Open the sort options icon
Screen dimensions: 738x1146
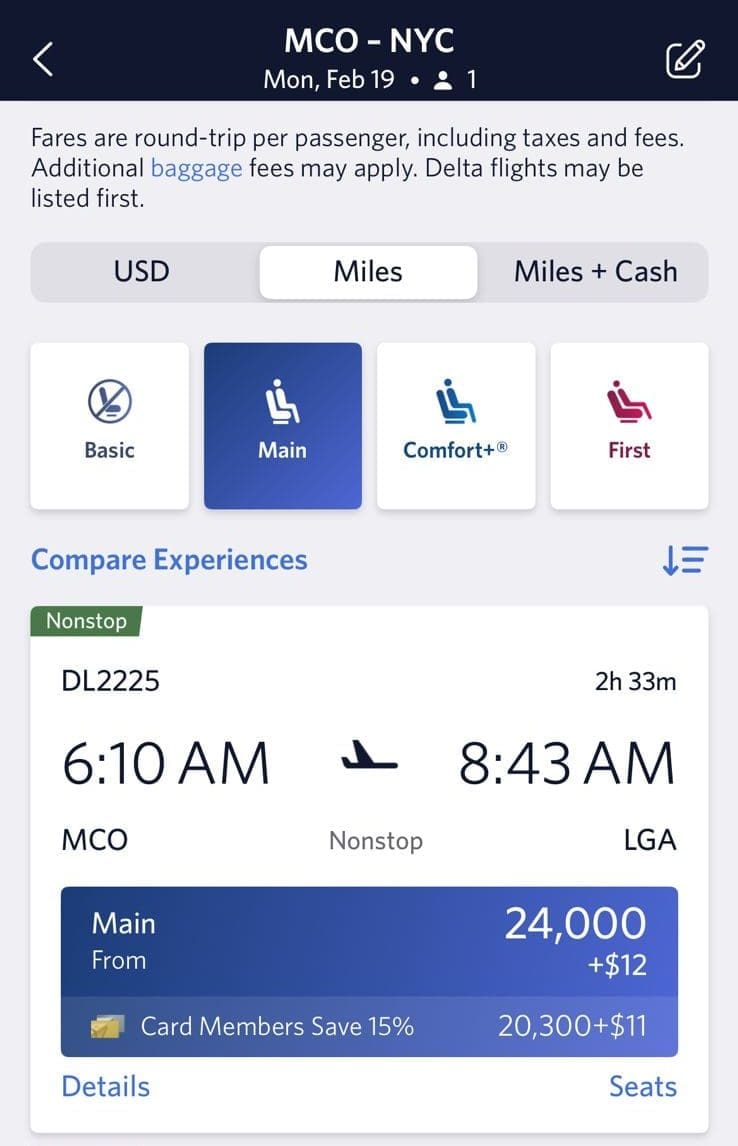pyautogui.click(x=685, y=560)
